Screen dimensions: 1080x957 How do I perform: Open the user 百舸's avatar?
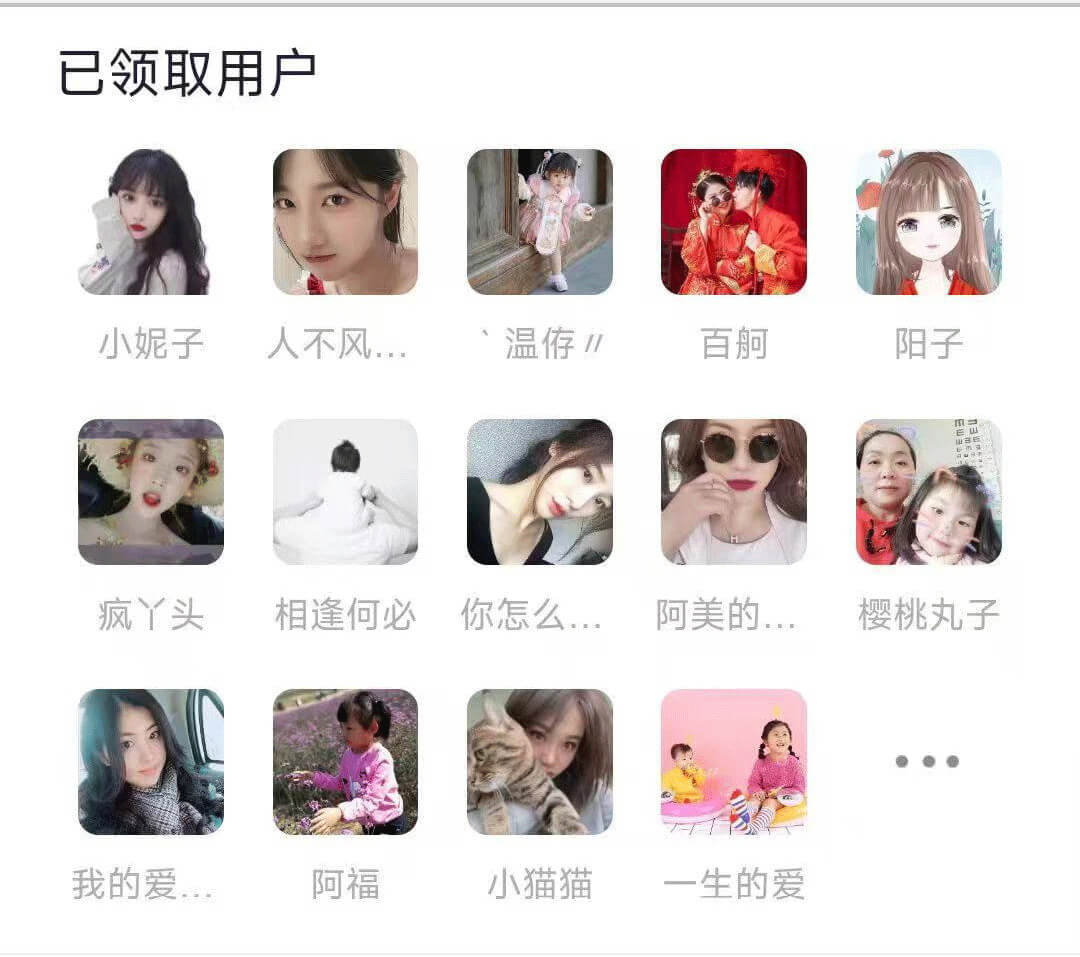point(734,222)
